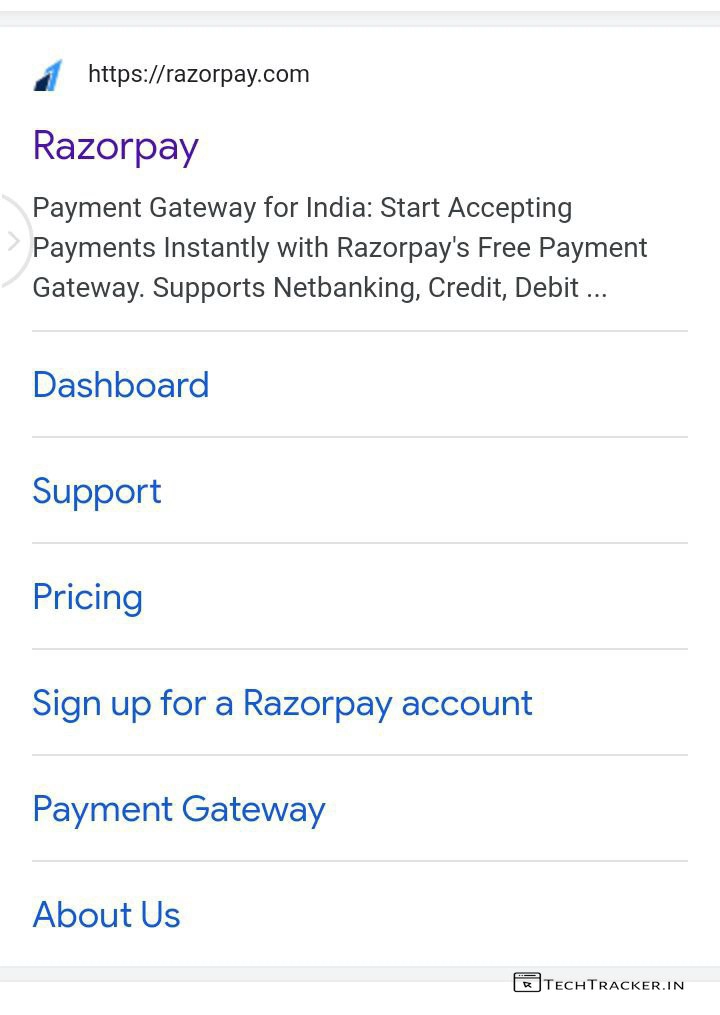Visit the Payment Gateway sitelink
The height and width of the screenshot is (1015, 720).
pyautogui.click(x=178, y=809)
